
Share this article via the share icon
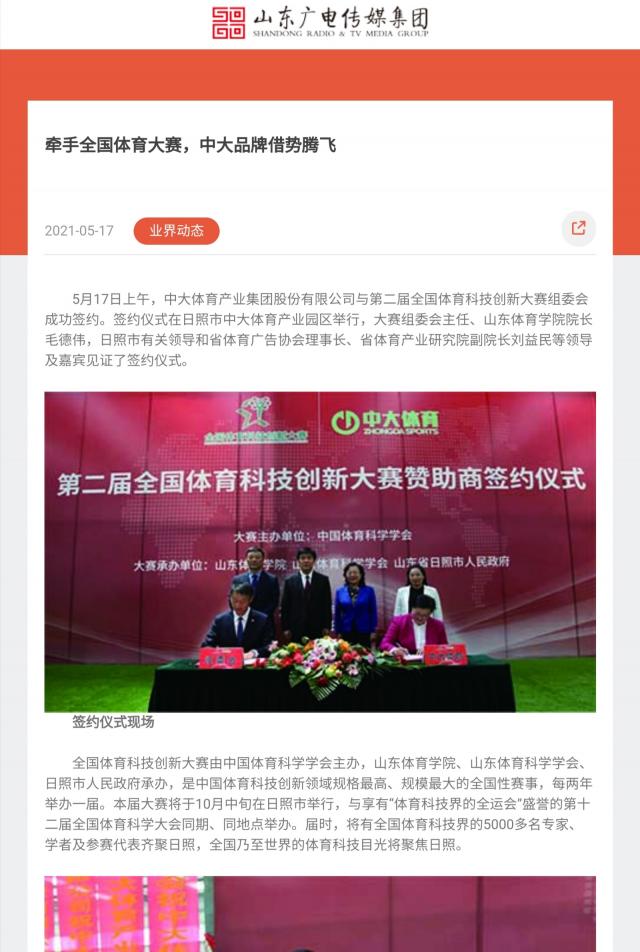[578, 228]
